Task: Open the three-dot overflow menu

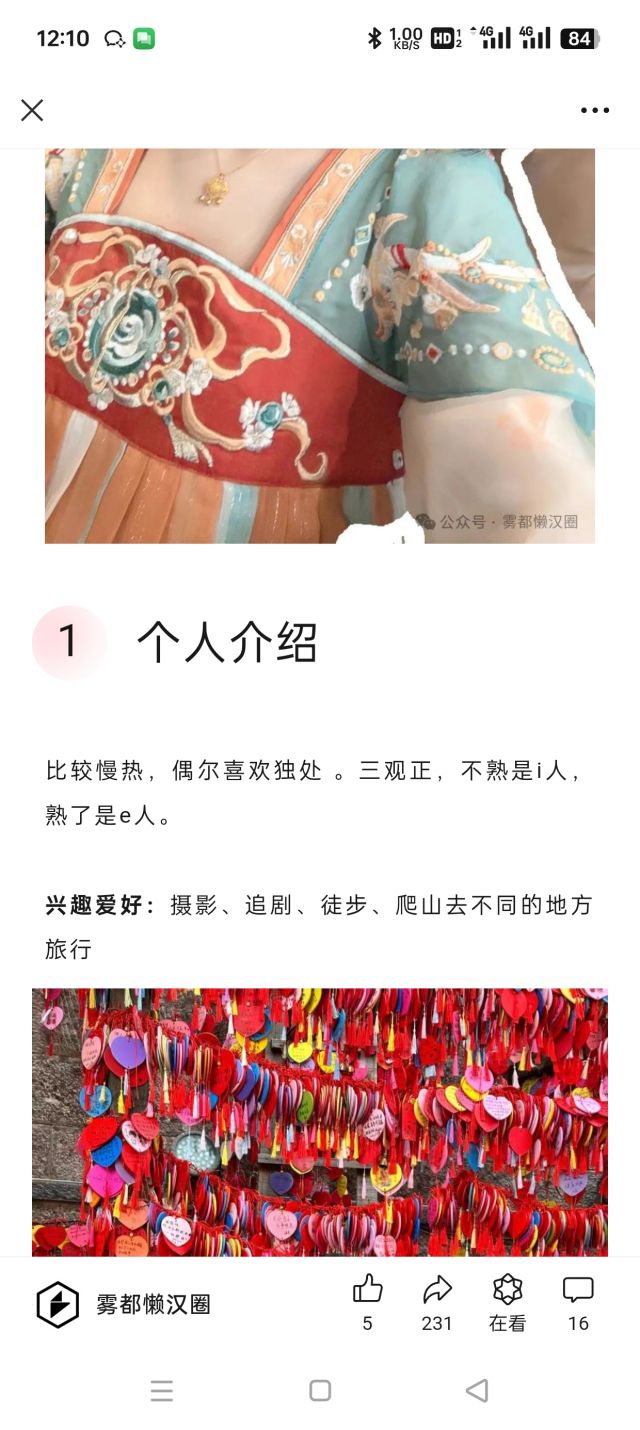Action: coord(595,110)
